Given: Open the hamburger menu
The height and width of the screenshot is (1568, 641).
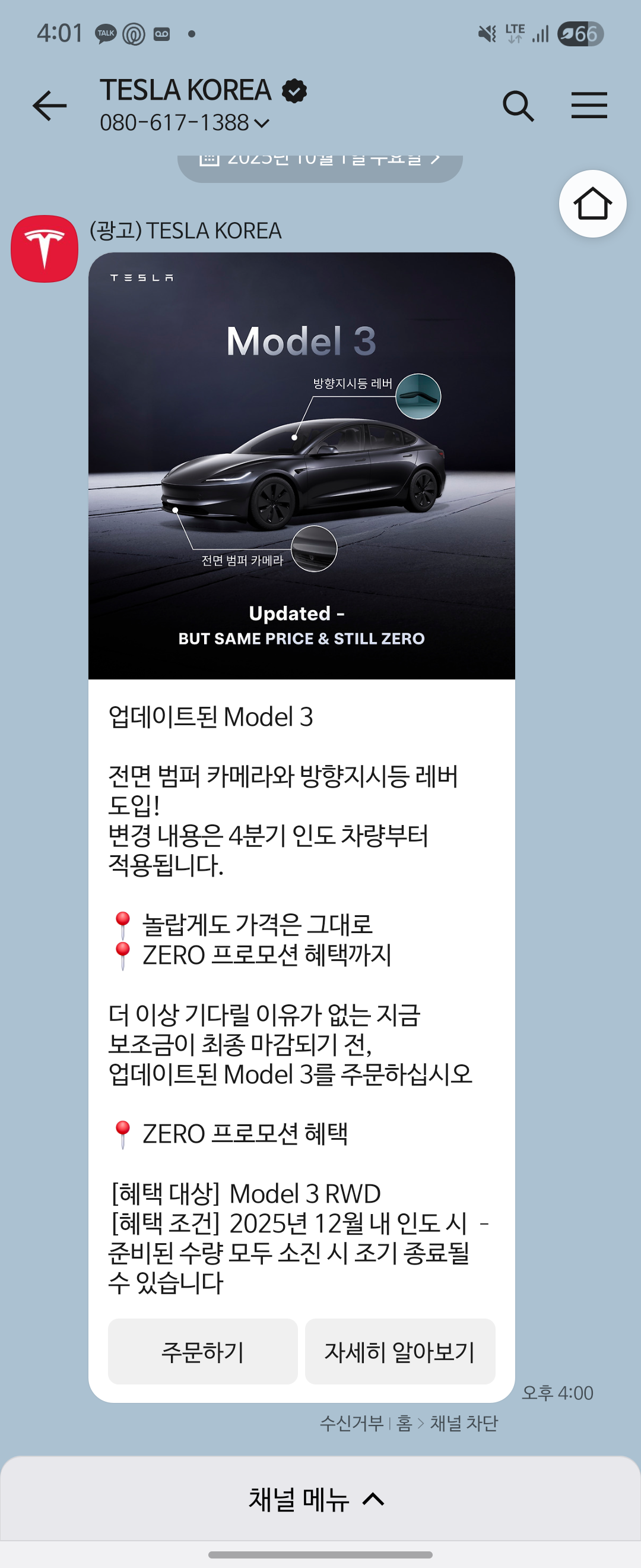Looking at the screenshot, I should point(589,105).
